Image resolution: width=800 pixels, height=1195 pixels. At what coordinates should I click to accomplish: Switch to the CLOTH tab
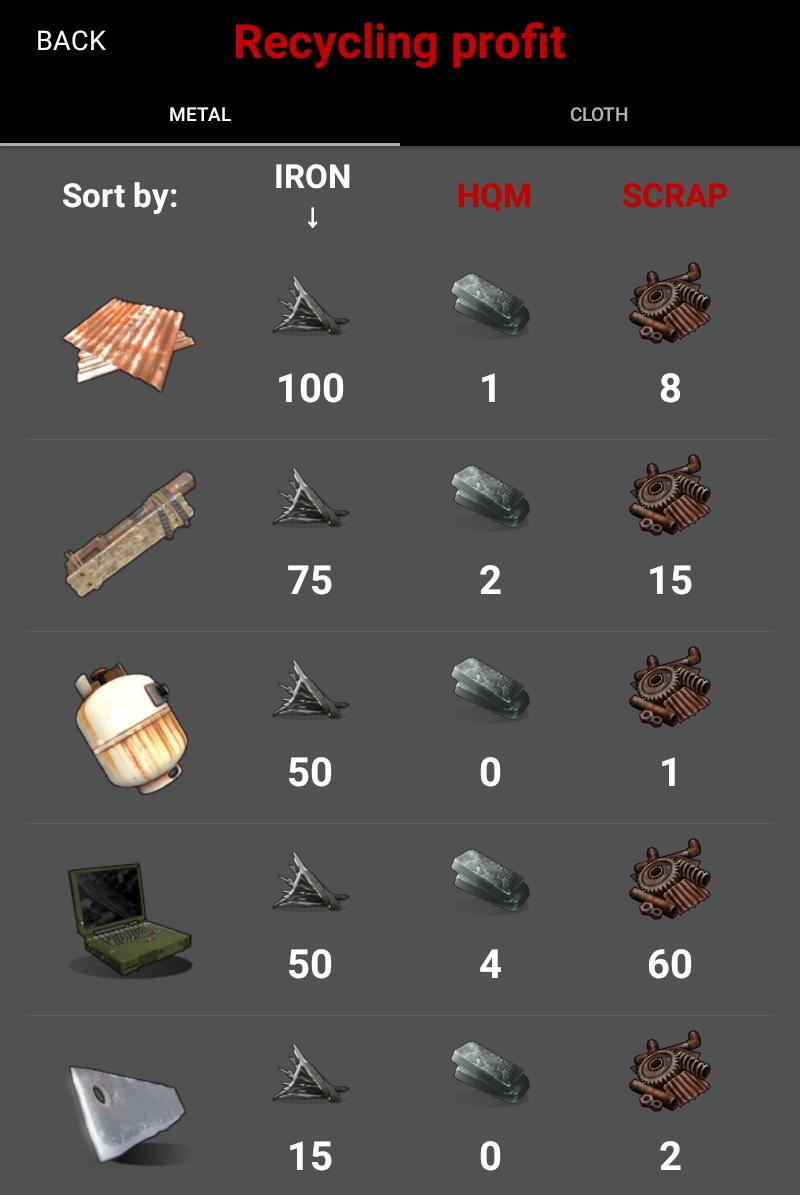point(599,115)
